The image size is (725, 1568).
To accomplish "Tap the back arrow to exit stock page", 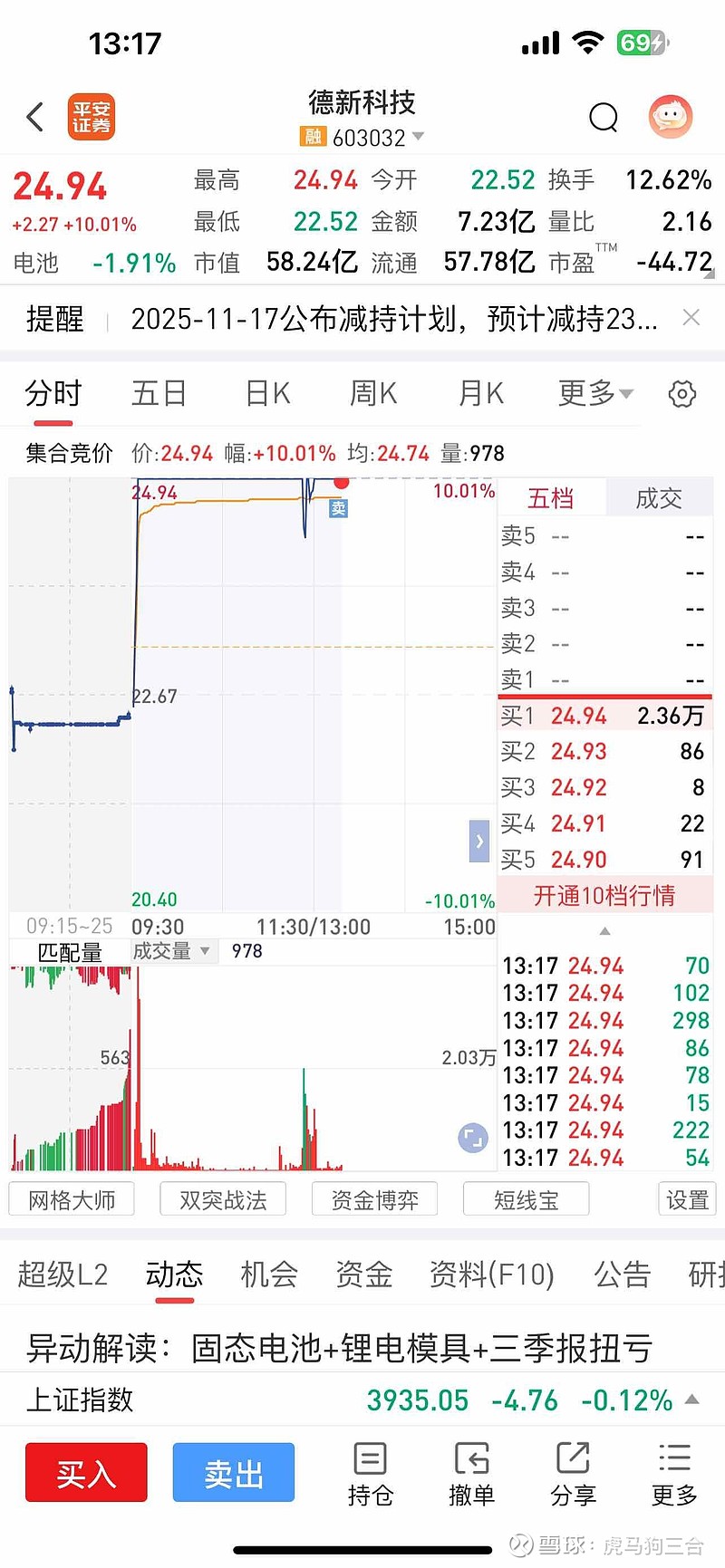I will (x=34, y=117).
